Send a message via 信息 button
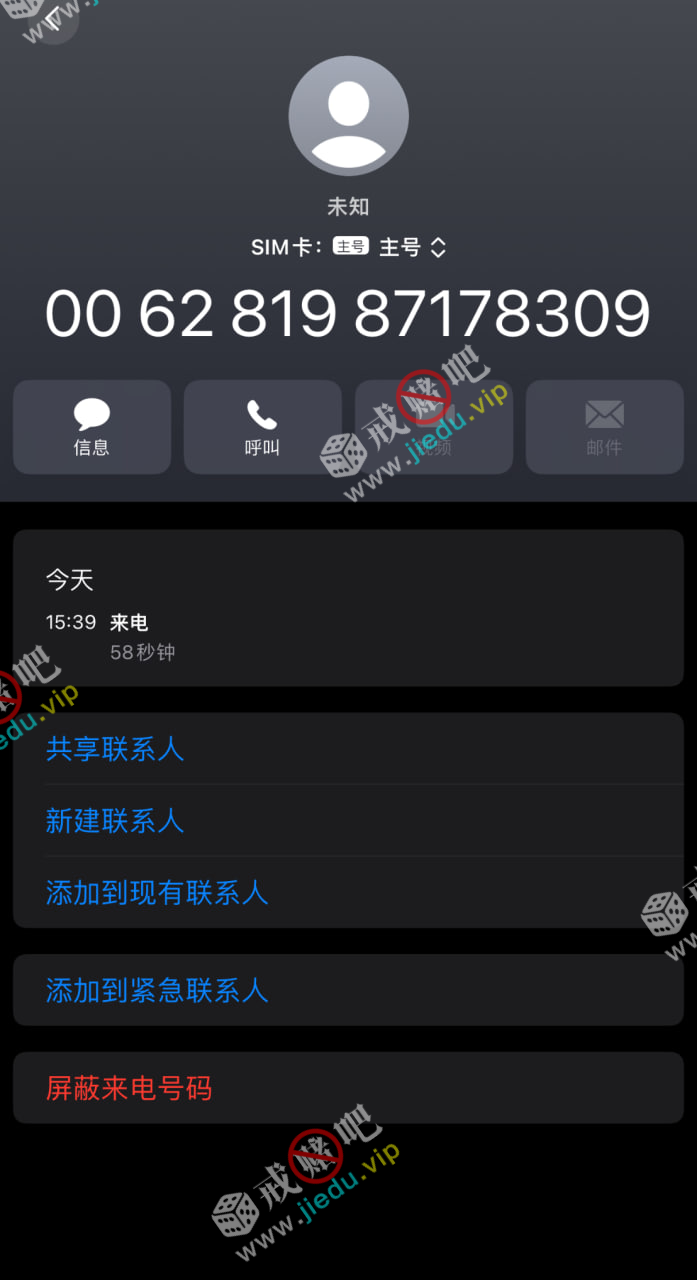697x1280 pixels. 92,427
